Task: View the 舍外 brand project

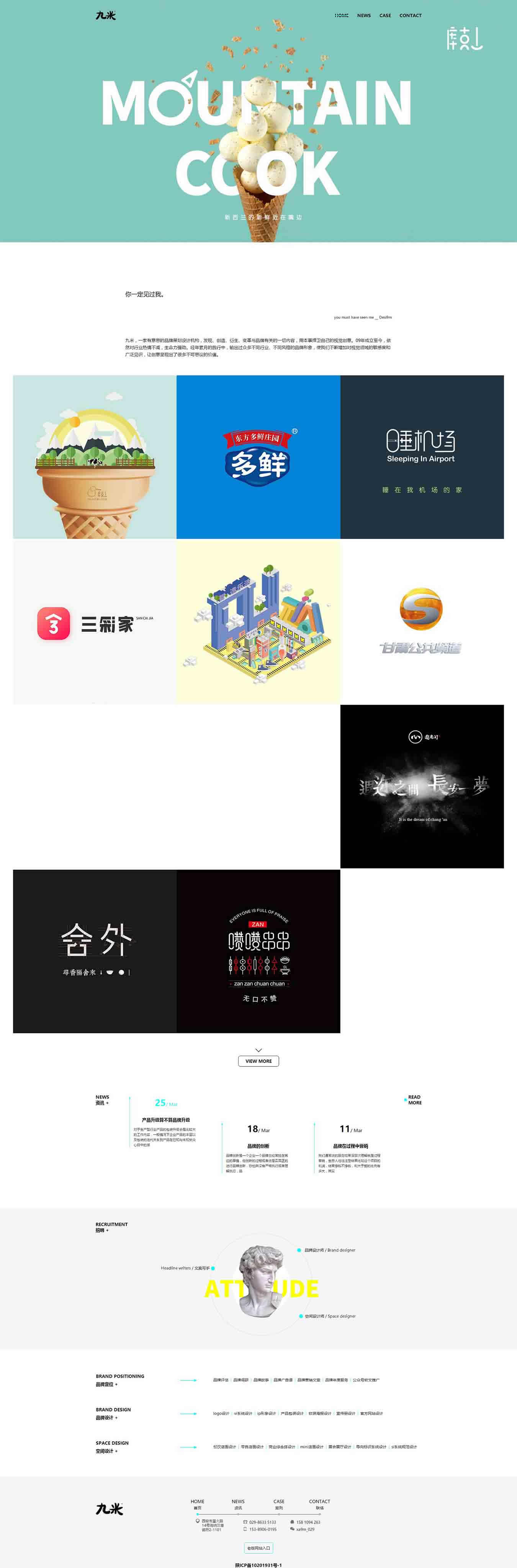Action: pos(94,951)
